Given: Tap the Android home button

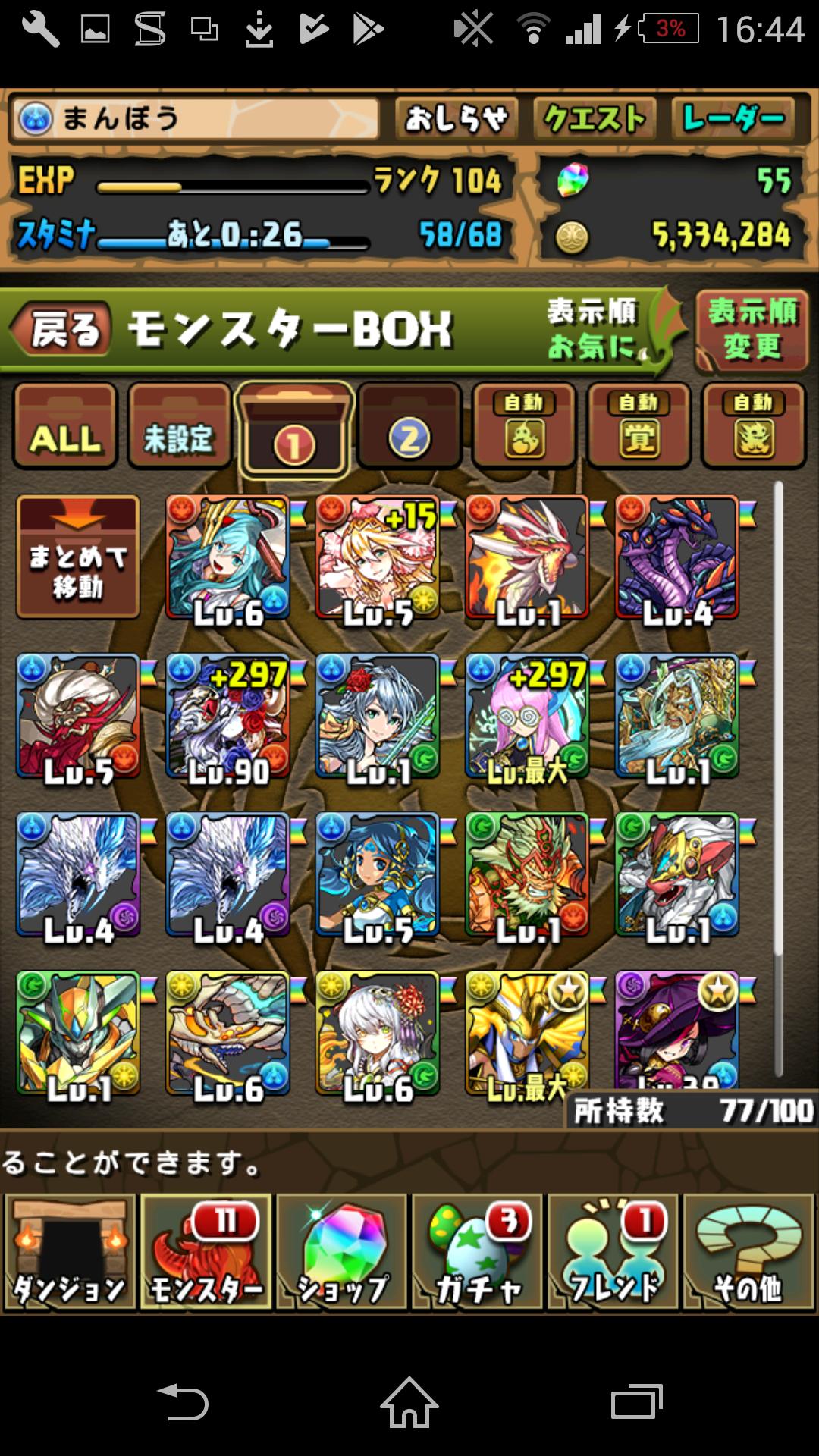Looking at the screenshot, I should coord(409,1401).
